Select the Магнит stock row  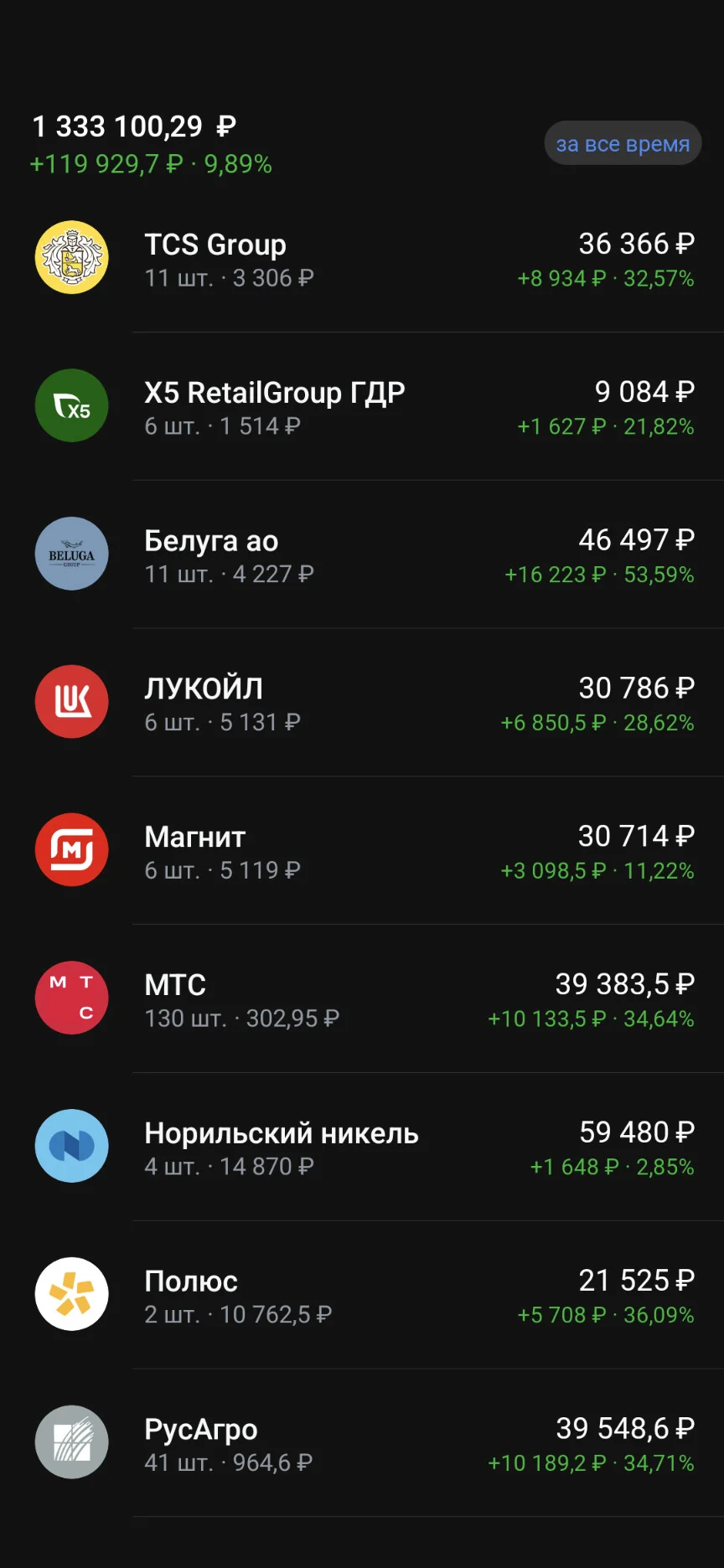click(x=362, y=852)
